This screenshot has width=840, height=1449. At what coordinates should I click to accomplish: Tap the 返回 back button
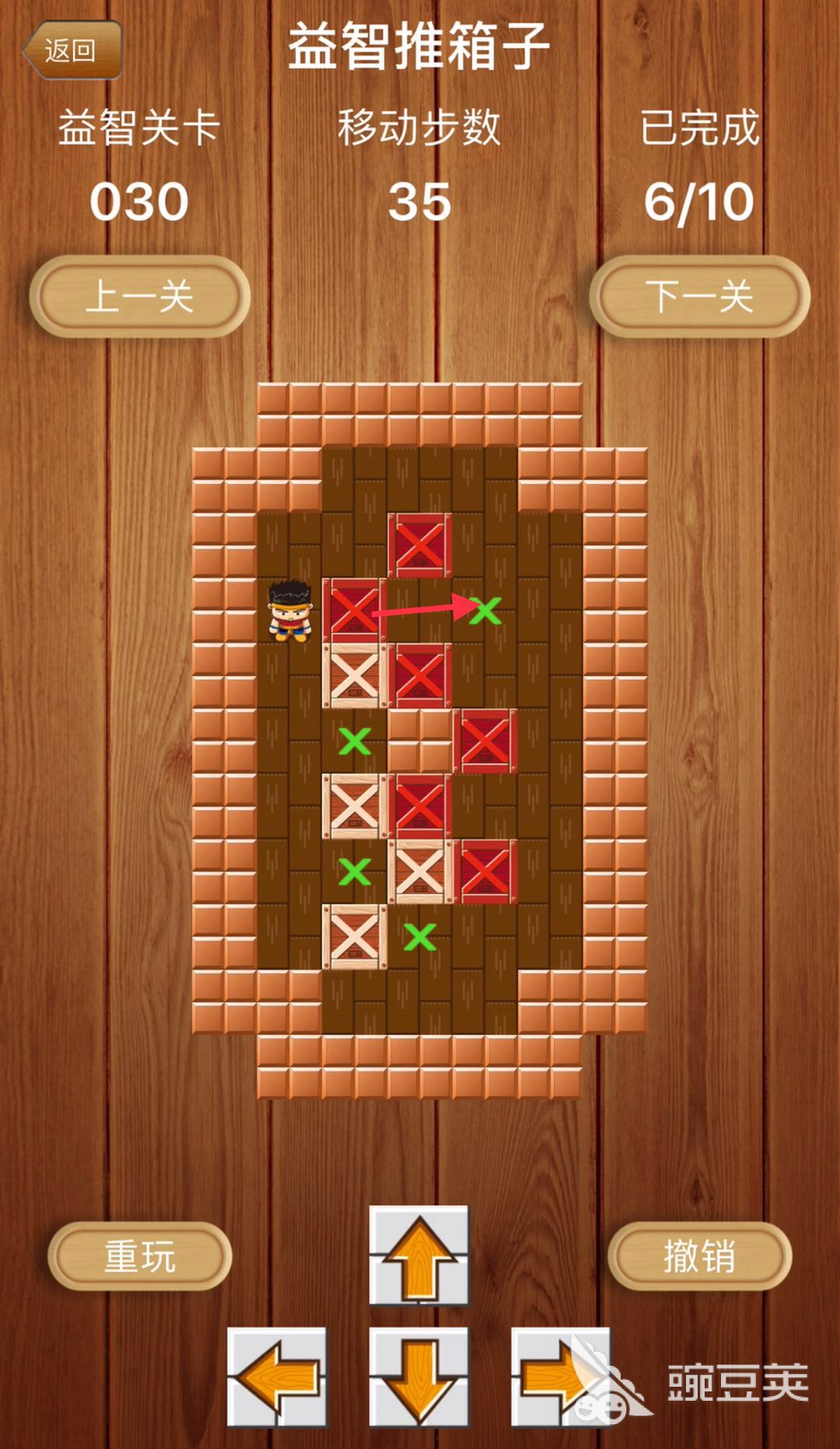pyautogui.click(x=72, y=51)
